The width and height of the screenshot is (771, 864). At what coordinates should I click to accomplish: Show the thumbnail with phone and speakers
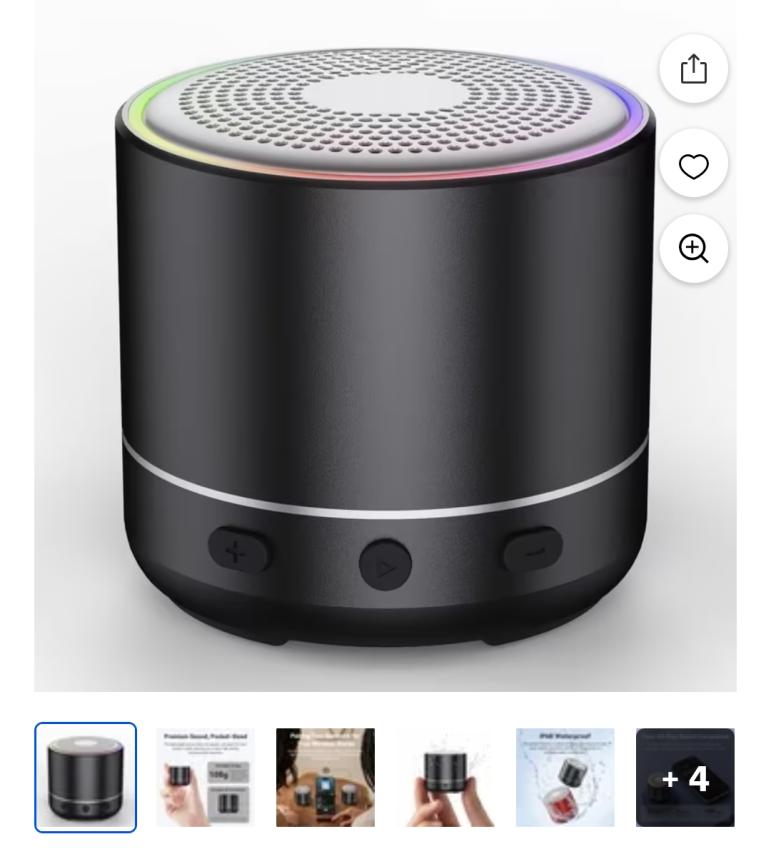(x=325, y=777)
